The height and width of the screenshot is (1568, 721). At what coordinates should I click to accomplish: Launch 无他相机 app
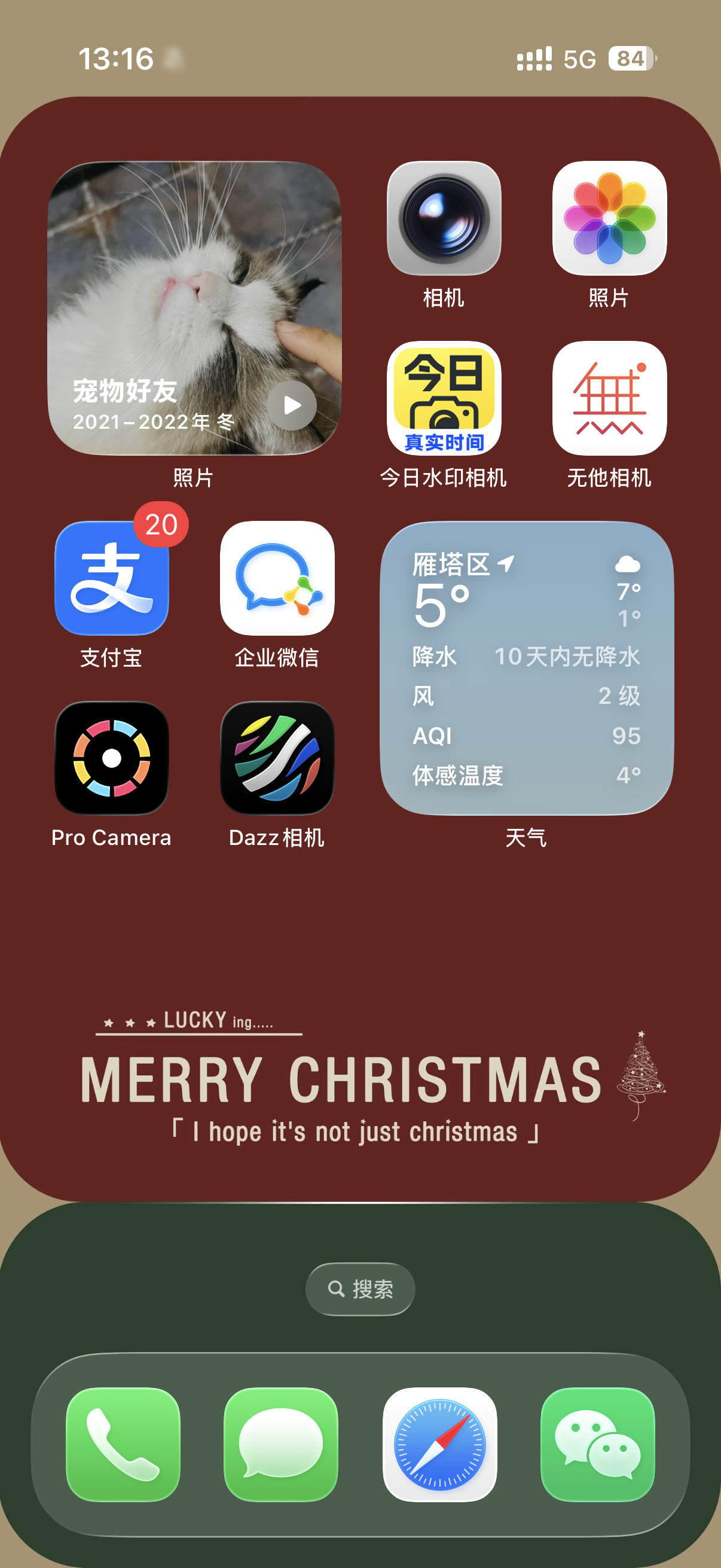609,398
